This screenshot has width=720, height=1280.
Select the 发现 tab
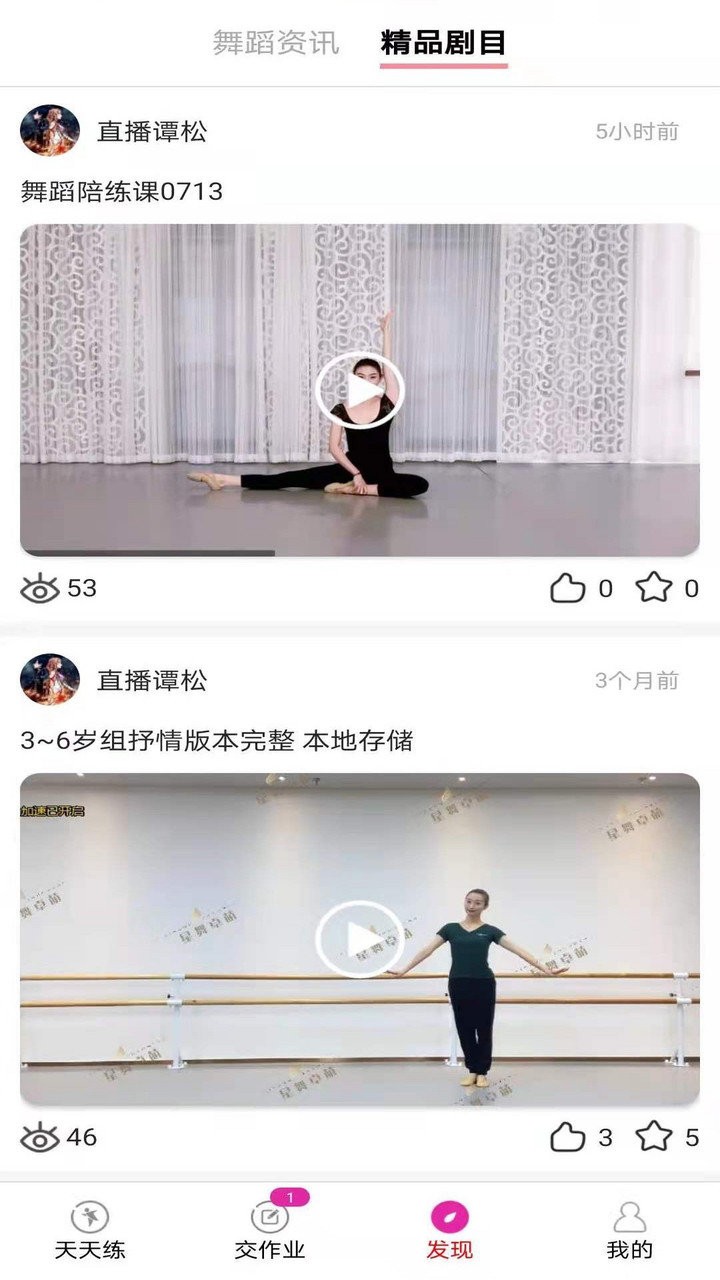(450, 1231)
